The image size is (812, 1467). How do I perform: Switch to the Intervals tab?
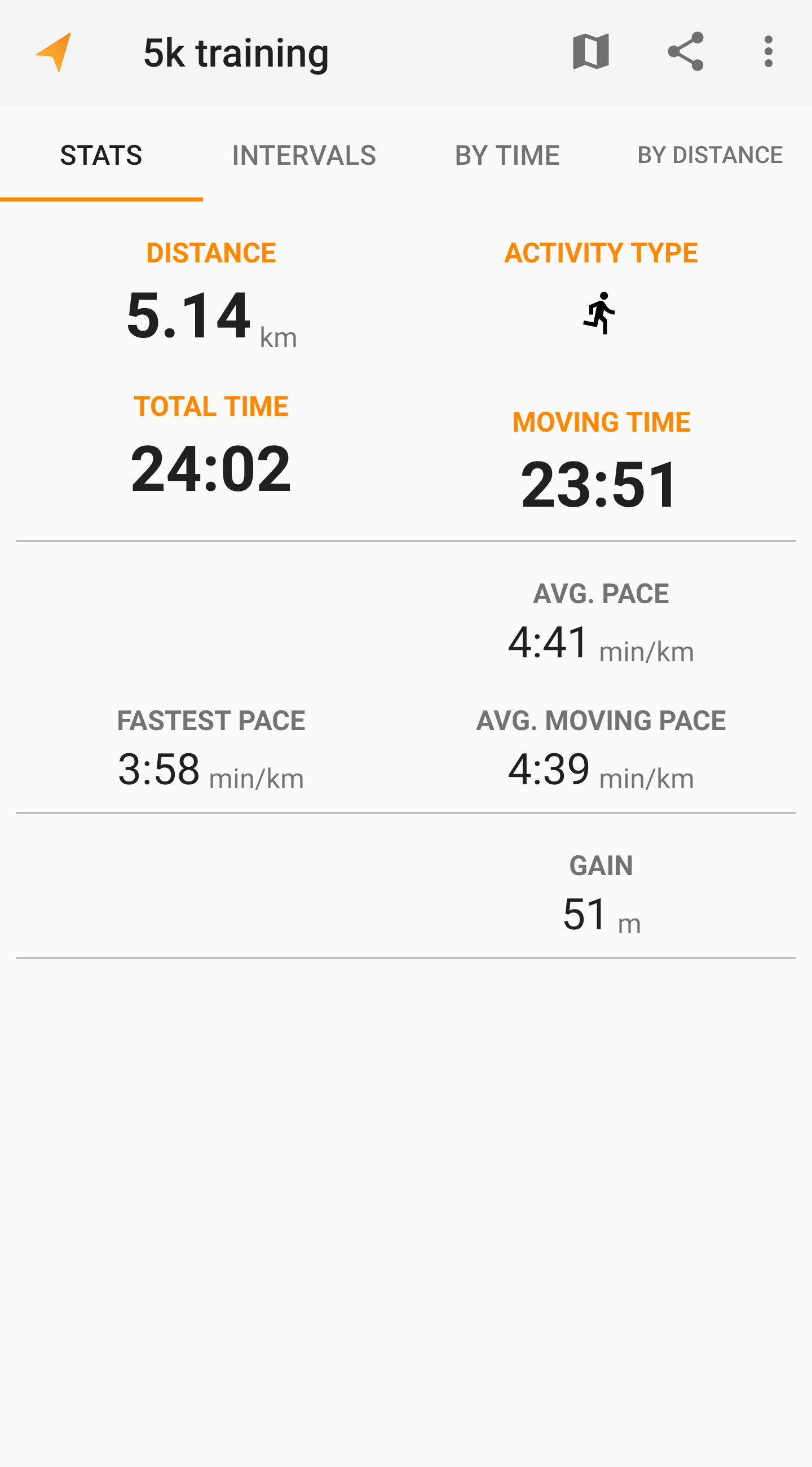[304, 155]
